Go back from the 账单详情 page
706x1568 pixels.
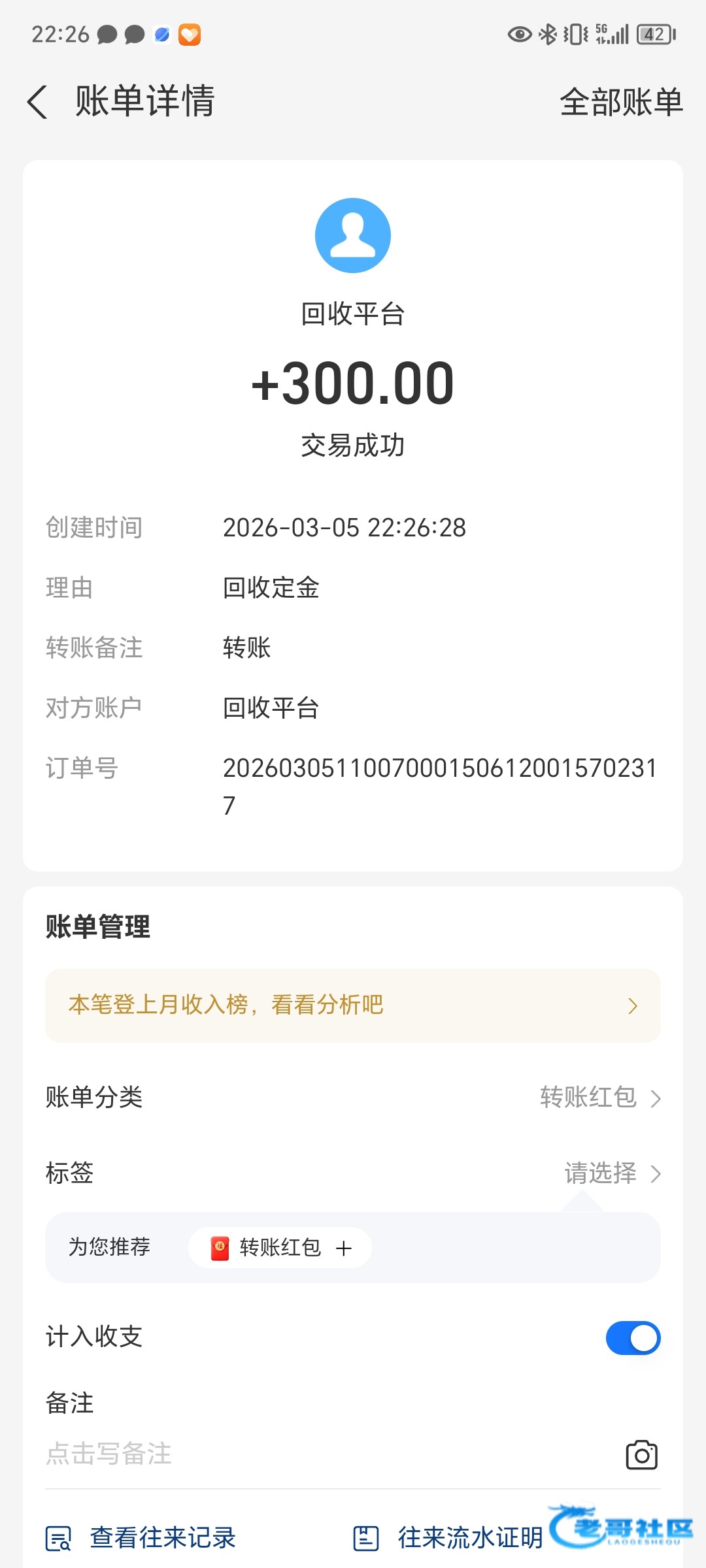coord(38,102)
